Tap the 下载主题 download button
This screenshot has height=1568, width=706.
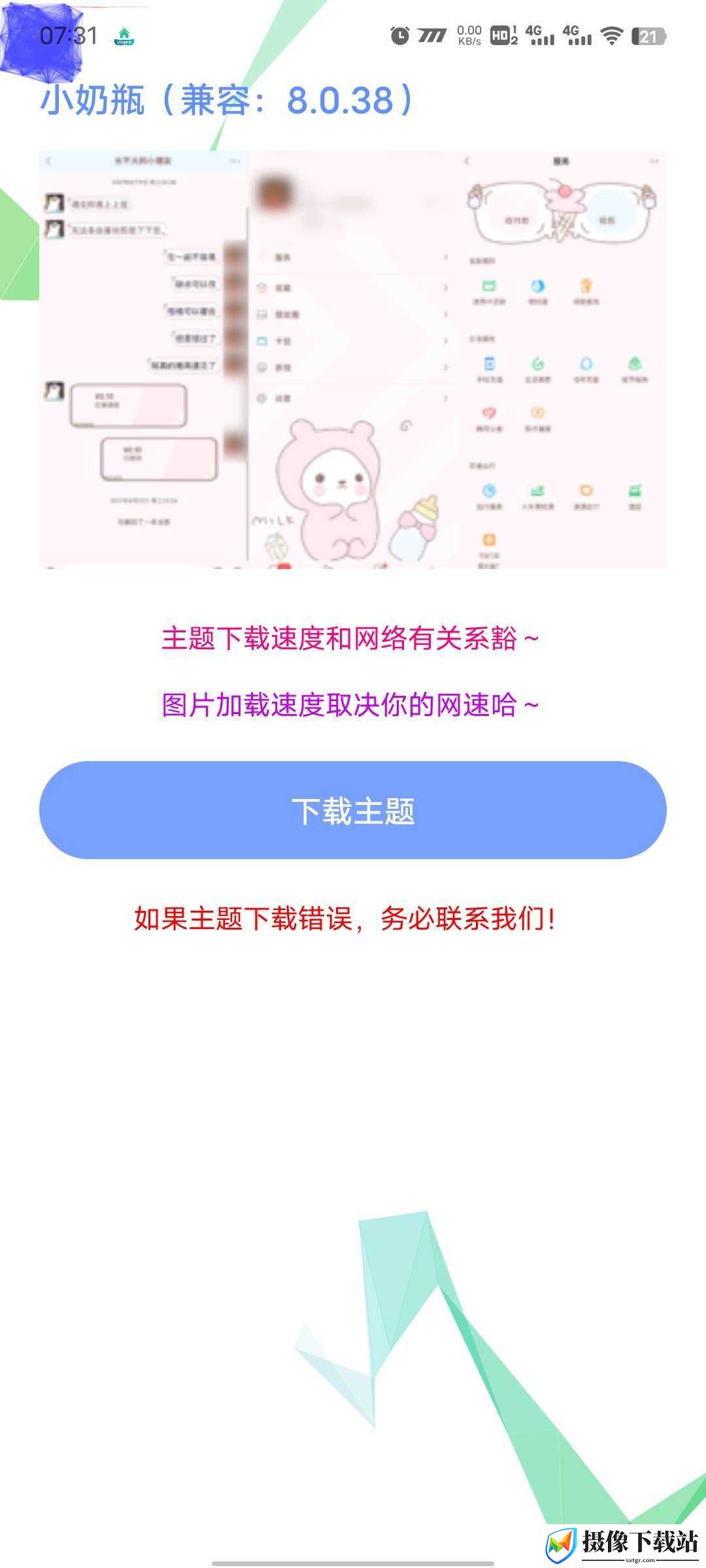tap(353, 810)
